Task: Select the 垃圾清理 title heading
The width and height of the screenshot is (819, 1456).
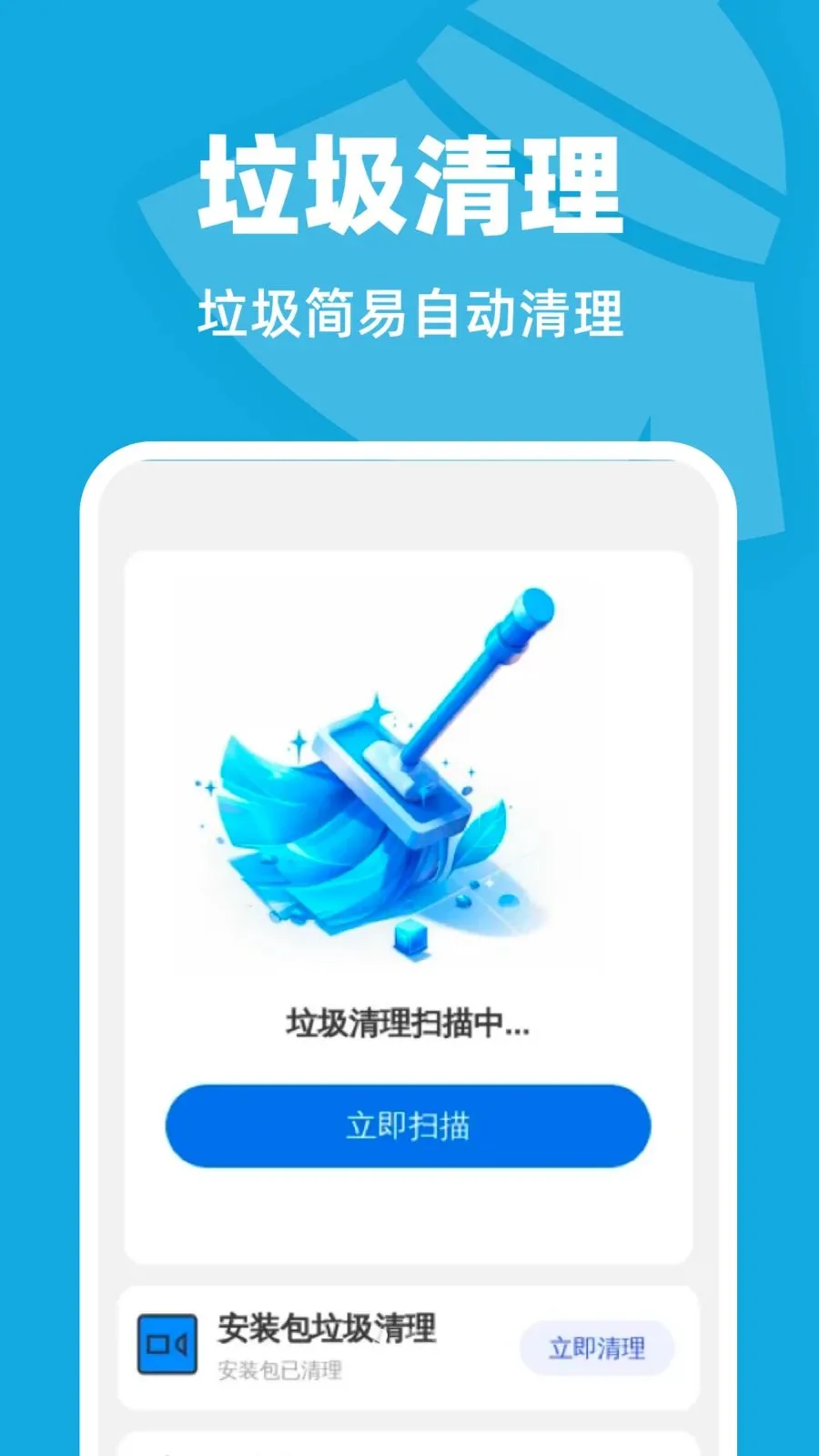Action: click(x=409, y=182)
